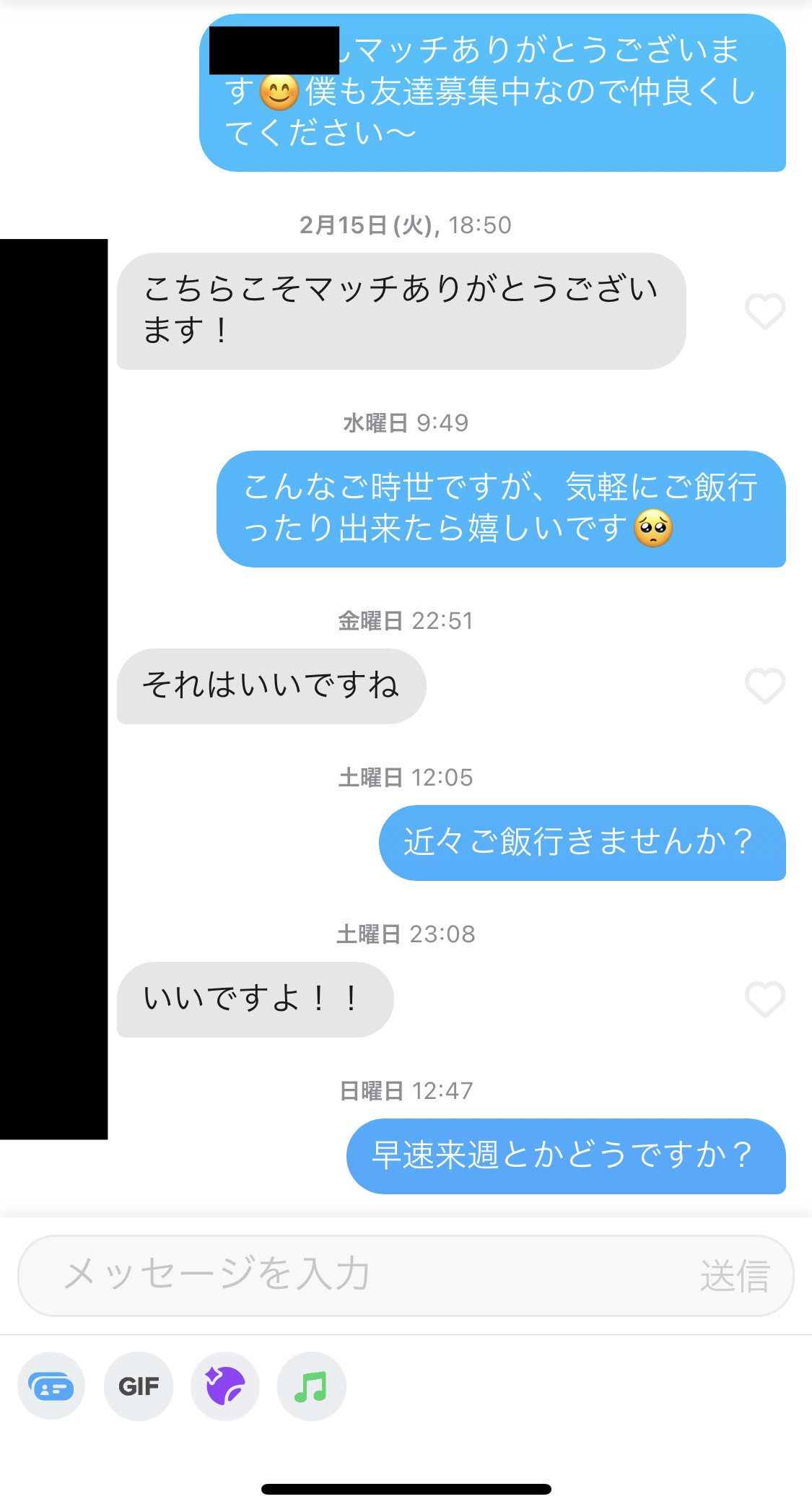Open the contact card sharing icon
Screen dimensions: 812x1512
click(x=51, y=1386)
